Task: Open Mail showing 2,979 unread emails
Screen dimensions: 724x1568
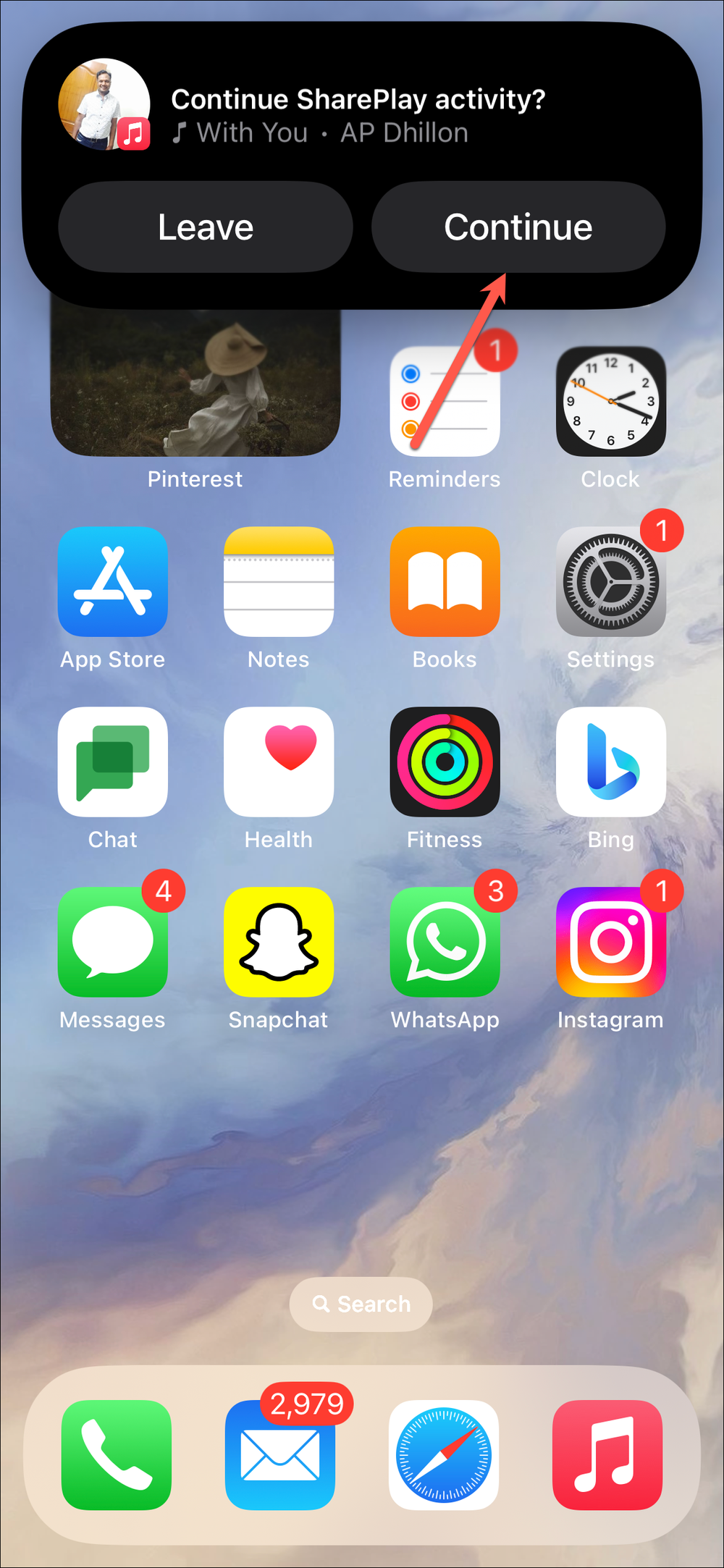Action: tap(279, 1455)
